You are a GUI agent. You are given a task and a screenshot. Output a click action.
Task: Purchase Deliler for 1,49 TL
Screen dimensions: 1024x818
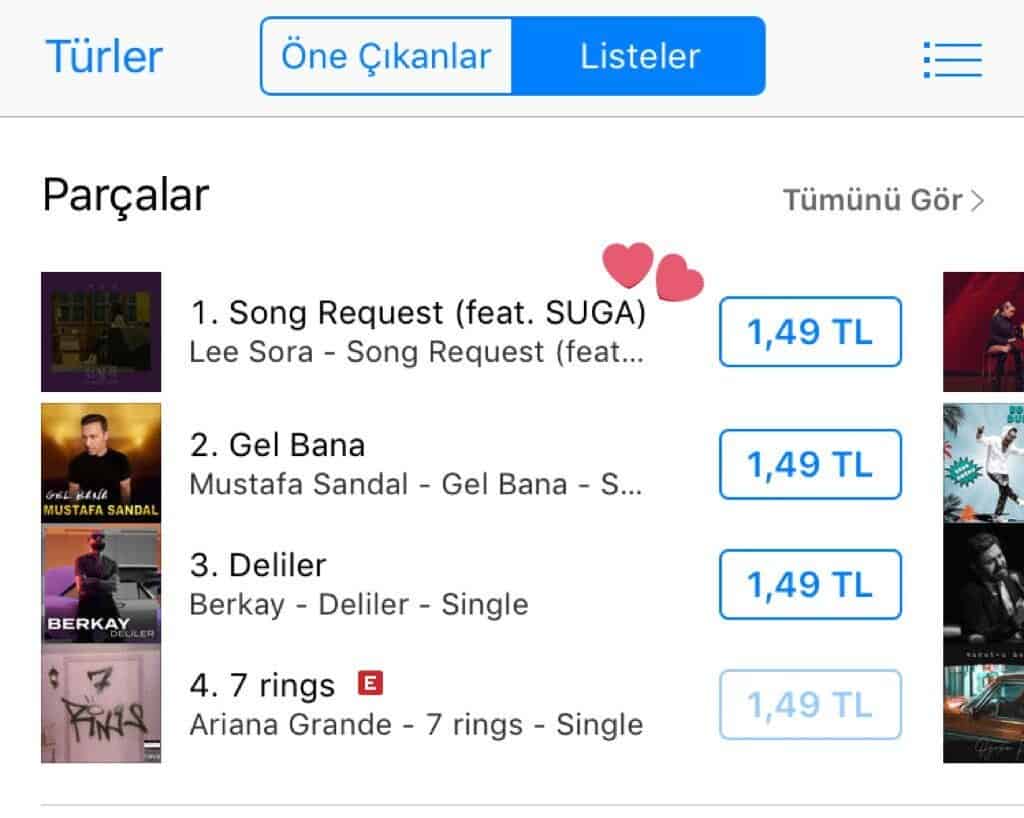click(x=810, y=584)
